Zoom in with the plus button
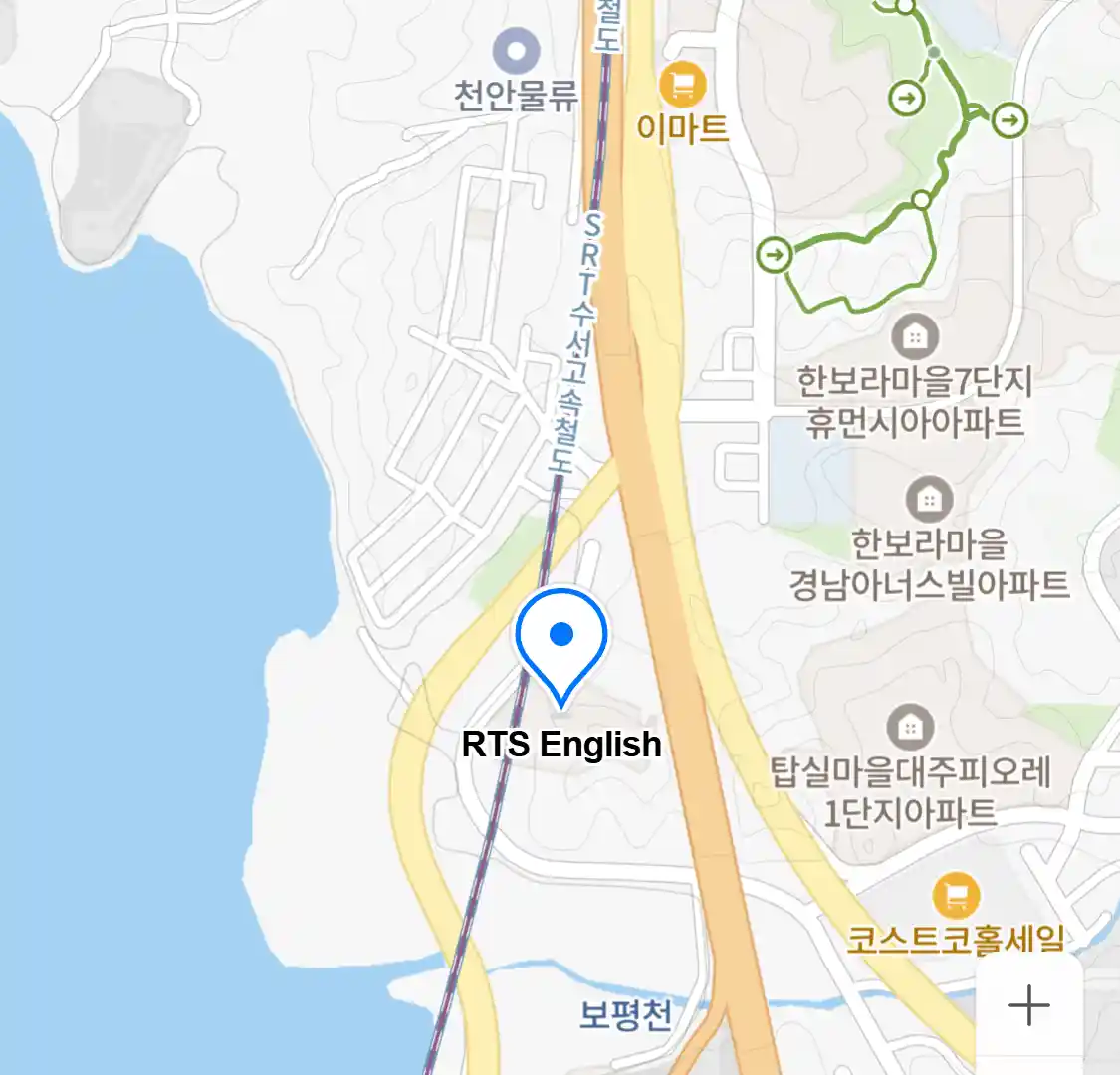The height and width of the screenshot is (1075, 1120). 1028,1005
